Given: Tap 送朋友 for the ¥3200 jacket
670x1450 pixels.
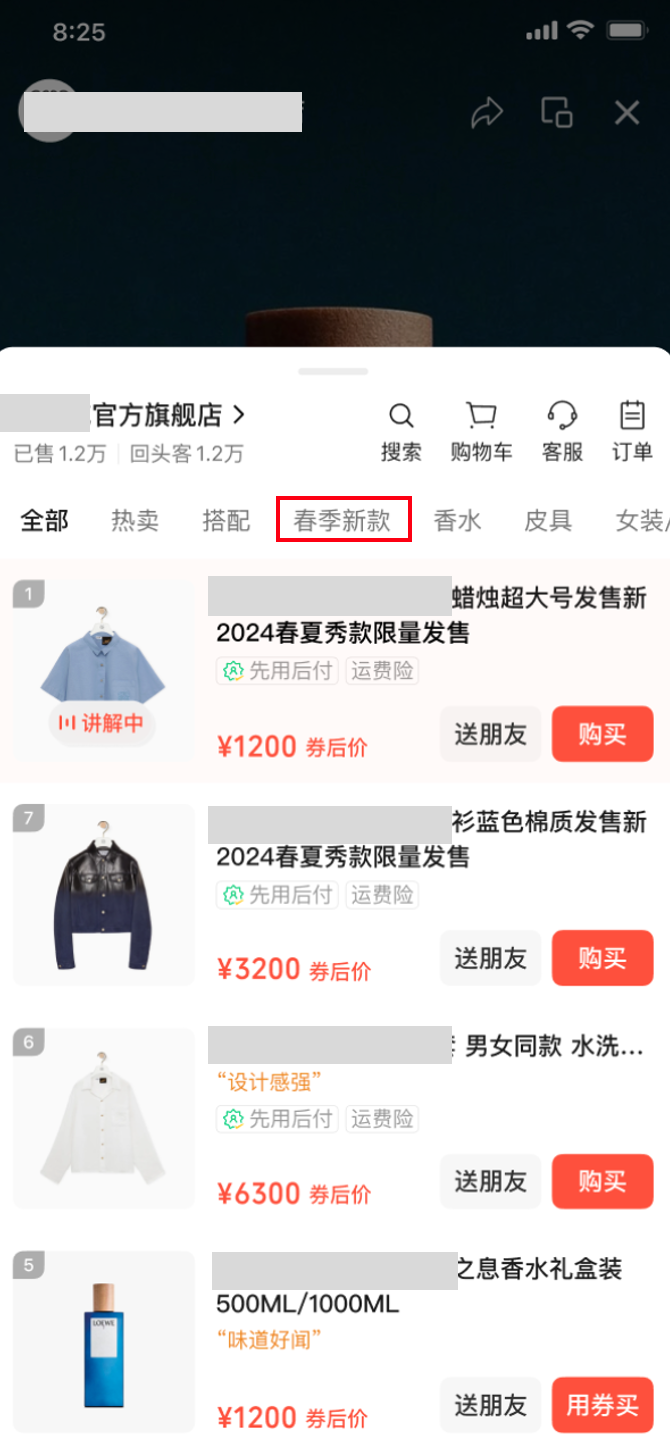Looking at the screenshot, I should (490, 958).
